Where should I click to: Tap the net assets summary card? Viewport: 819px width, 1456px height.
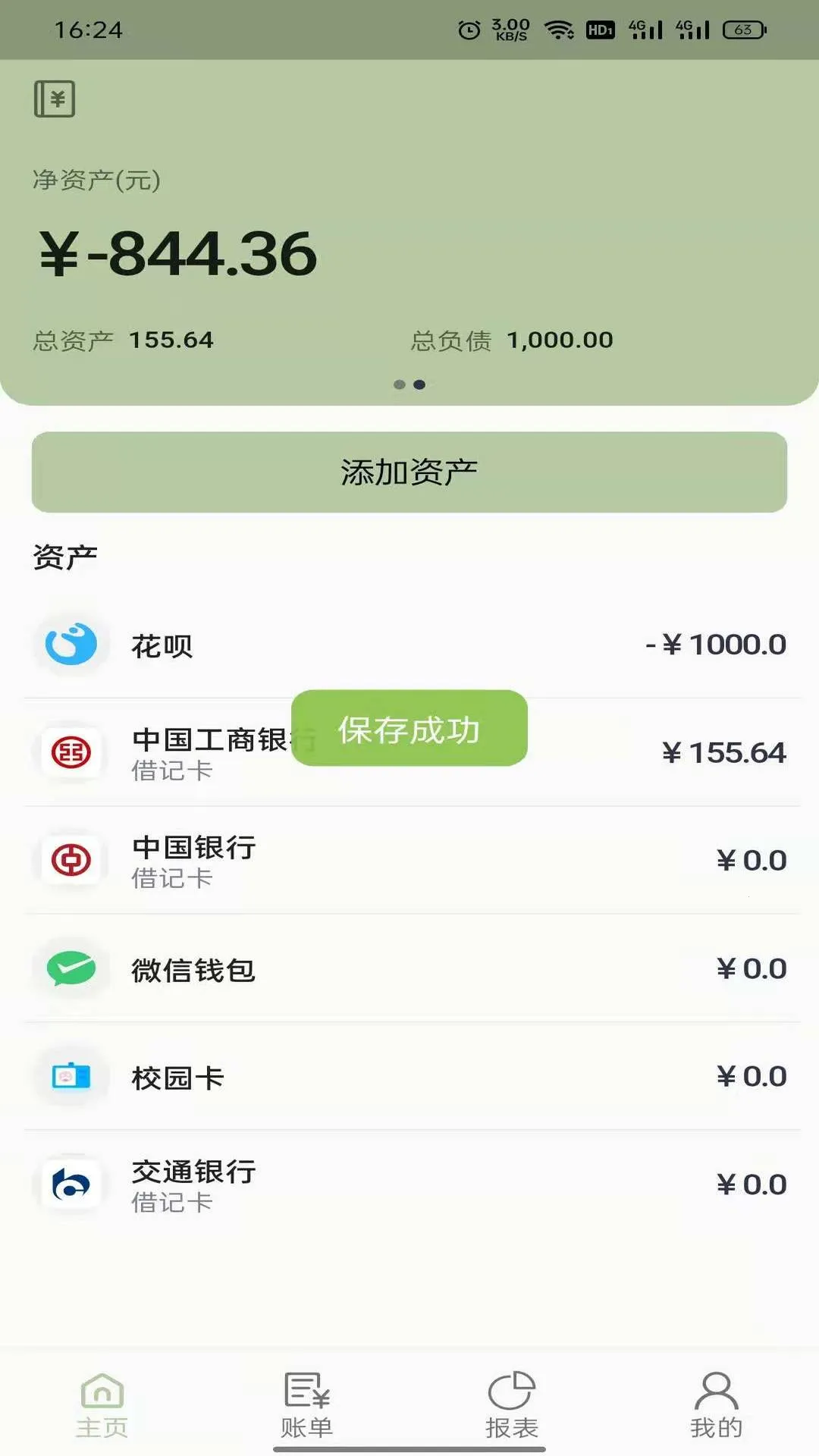pos(409,227)
